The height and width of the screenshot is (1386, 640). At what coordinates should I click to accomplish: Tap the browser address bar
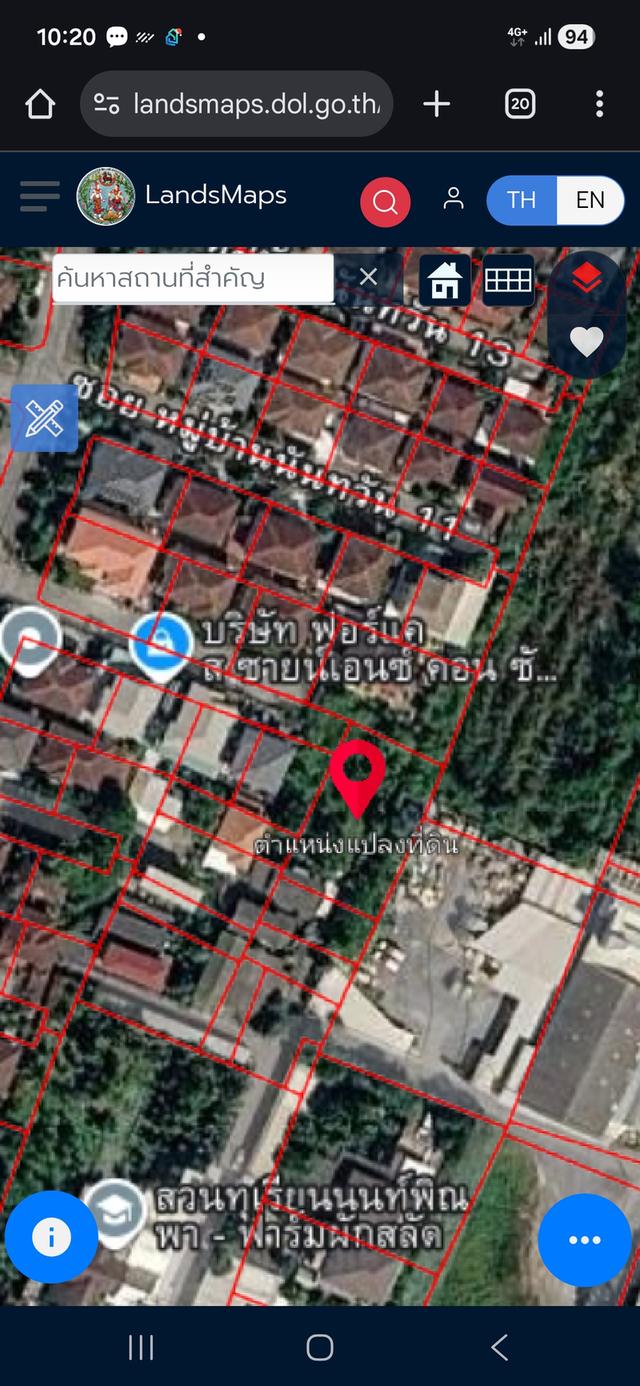coord(237,104)
